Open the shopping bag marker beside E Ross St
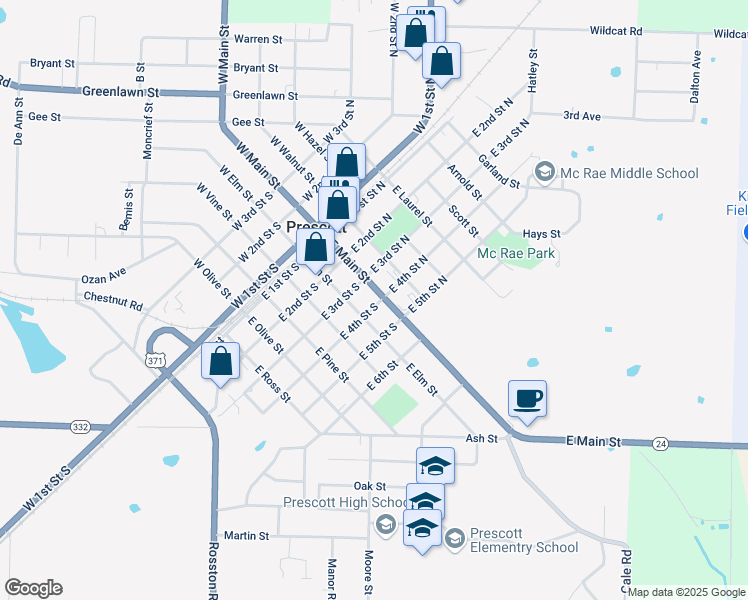Viewport: 748px width, 600px height. [x=220, y=363]
